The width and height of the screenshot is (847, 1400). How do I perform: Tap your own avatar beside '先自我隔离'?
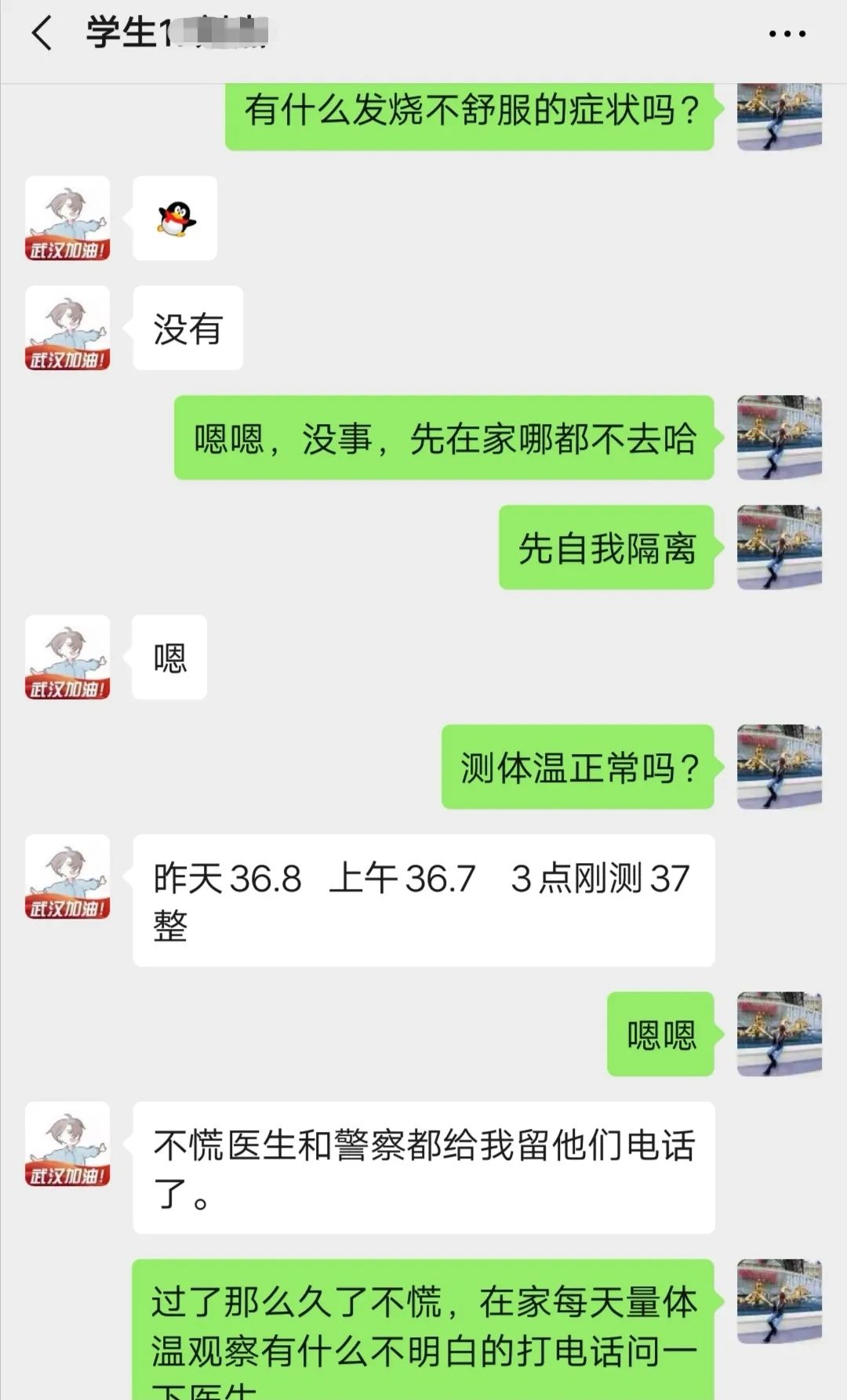779,547
